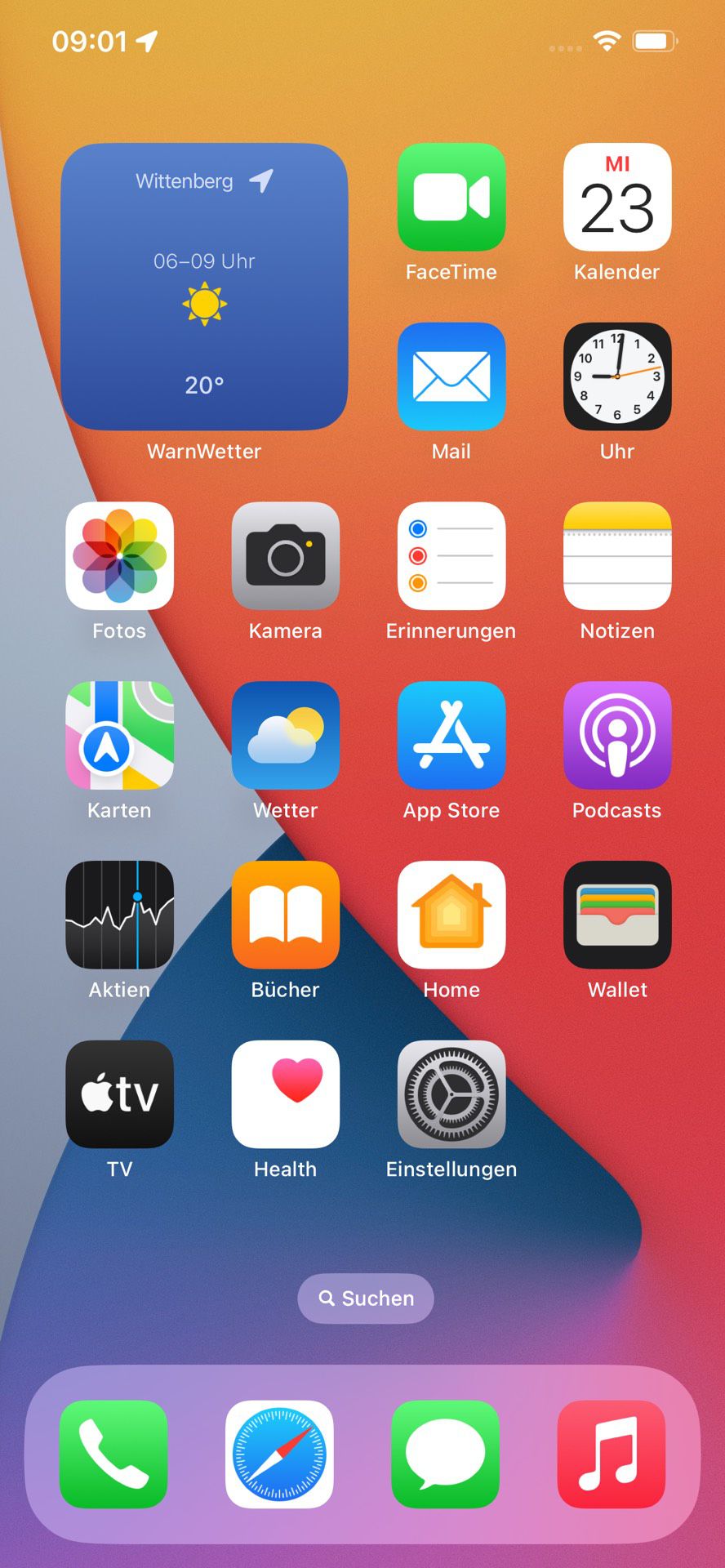The image size is (725, 1568).
Task: Open the Wallet app
Action: pos(617,915)
